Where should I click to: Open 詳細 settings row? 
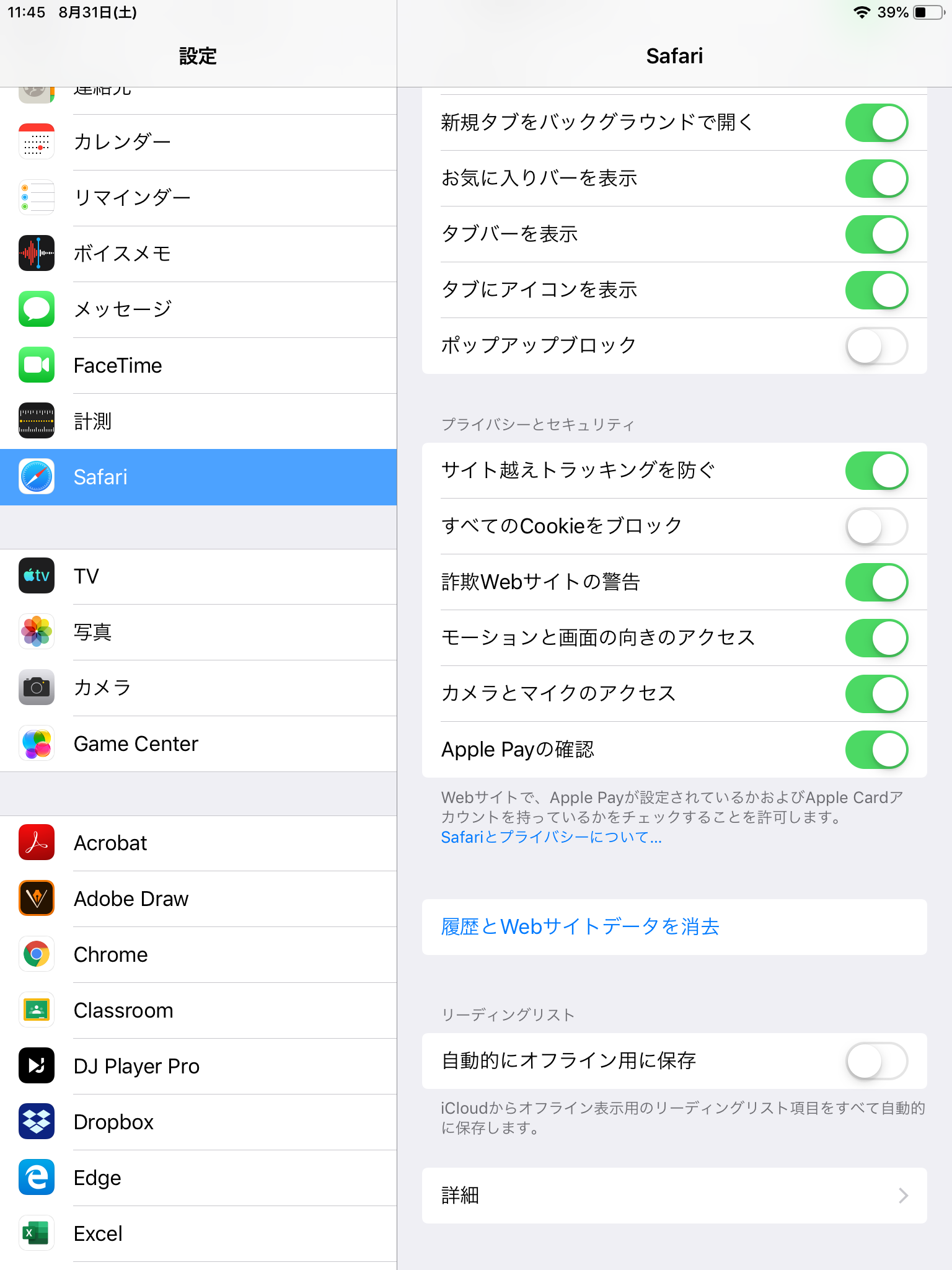tap(674, 1196)
